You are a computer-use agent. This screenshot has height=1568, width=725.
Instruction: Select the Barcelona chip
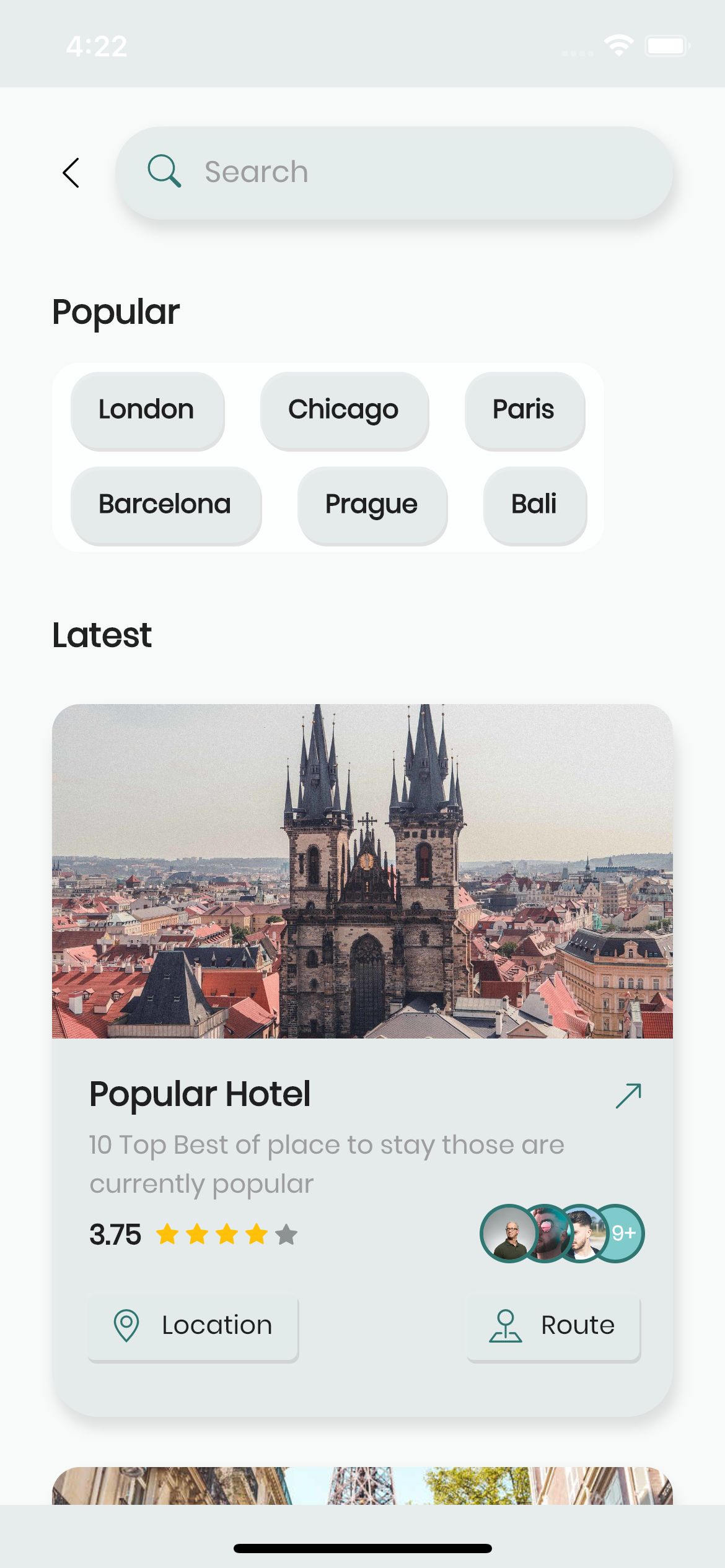(165, 505)
